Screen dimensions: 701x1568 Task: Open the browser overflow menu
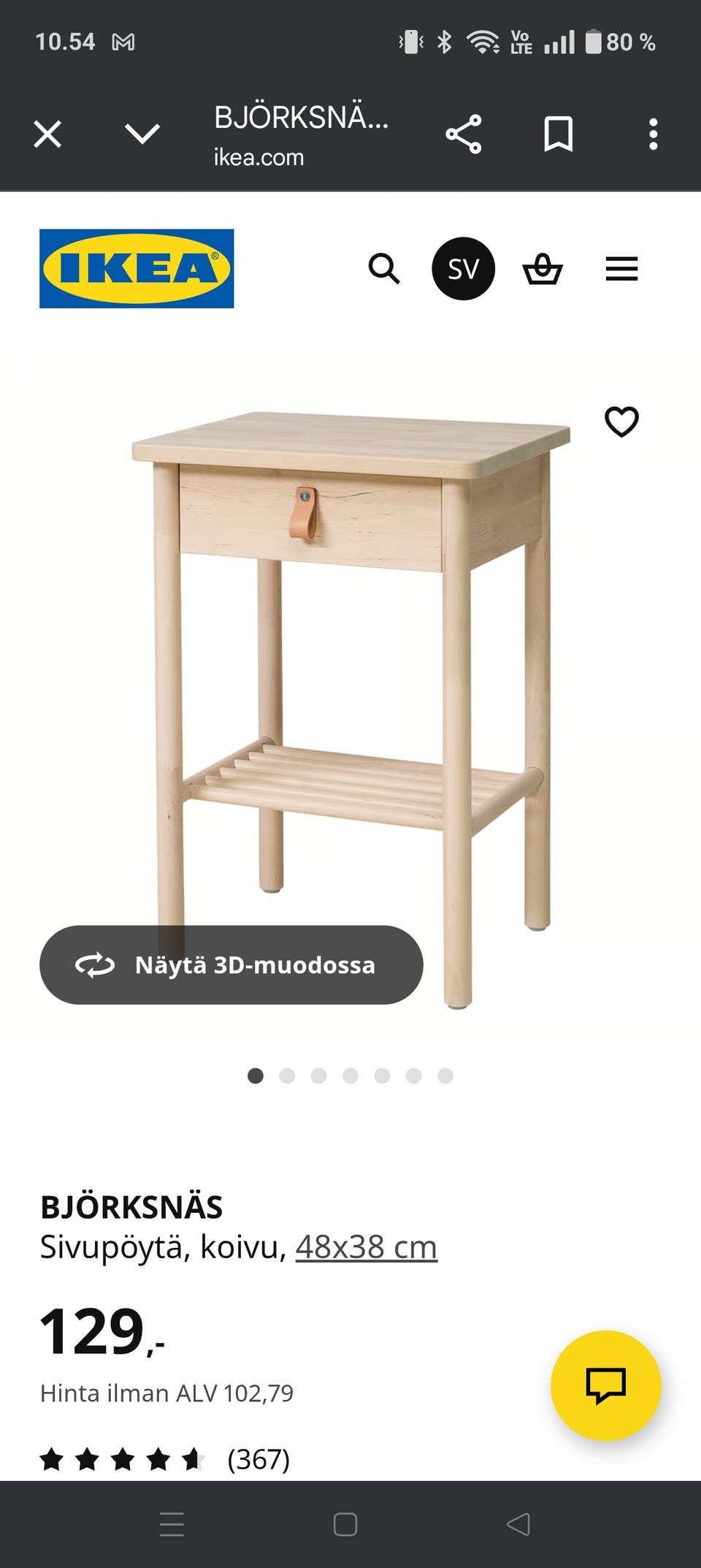tap(653, 134)
